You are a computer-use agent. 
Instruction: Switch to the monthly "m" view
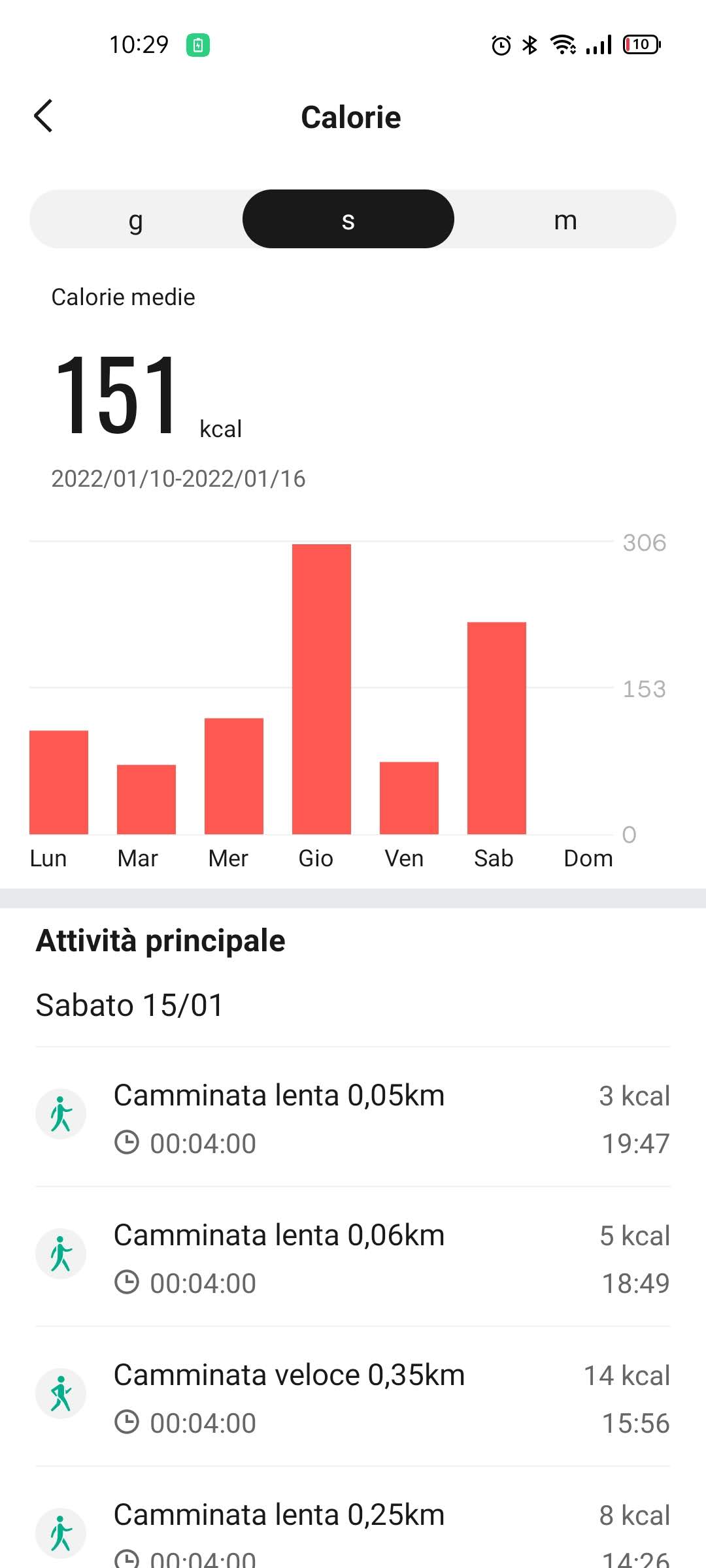(565, 220)
